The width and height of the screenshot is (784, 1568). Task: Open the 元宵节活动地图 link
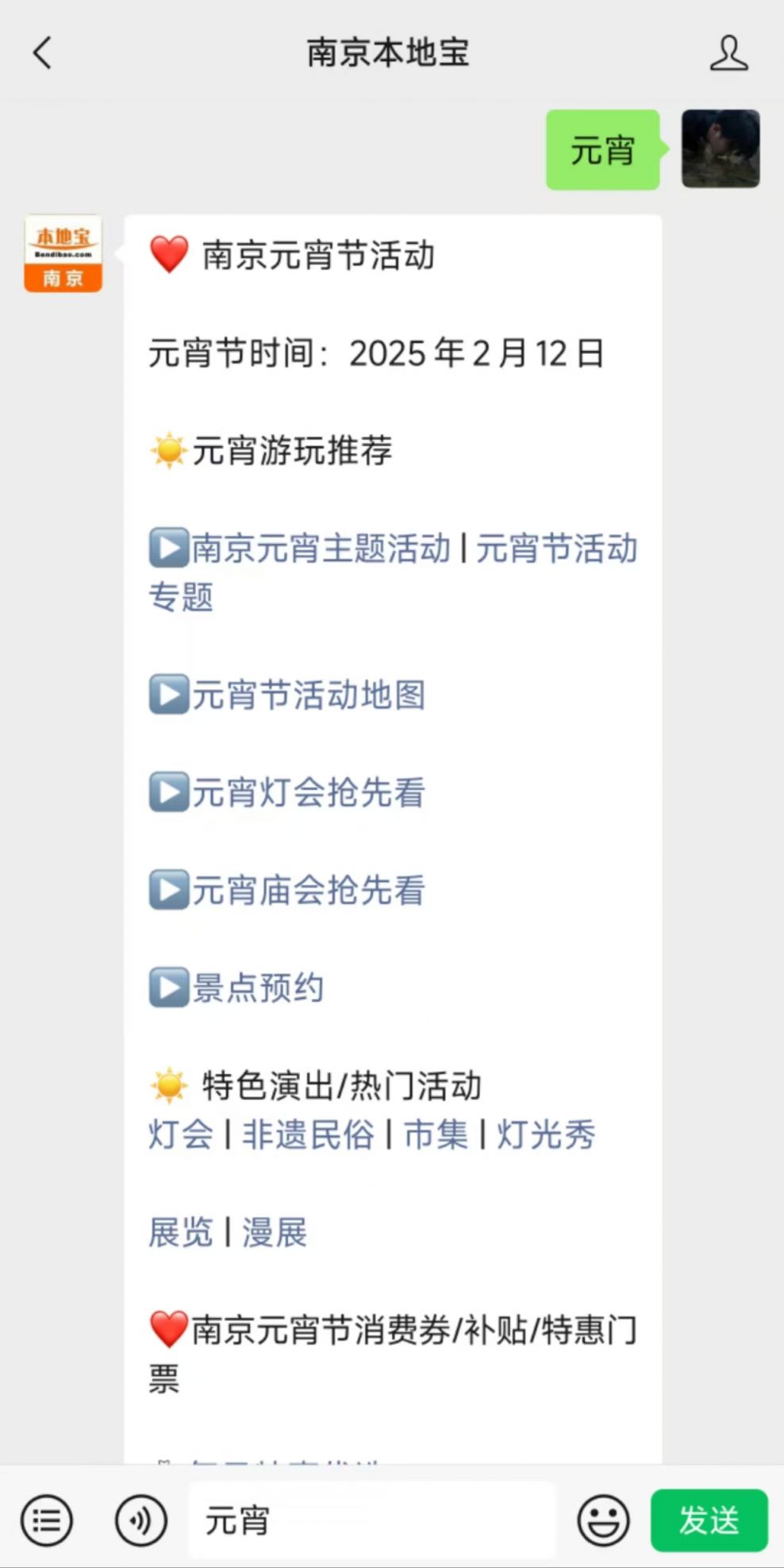pyautogui.click(x=309, y=695)
